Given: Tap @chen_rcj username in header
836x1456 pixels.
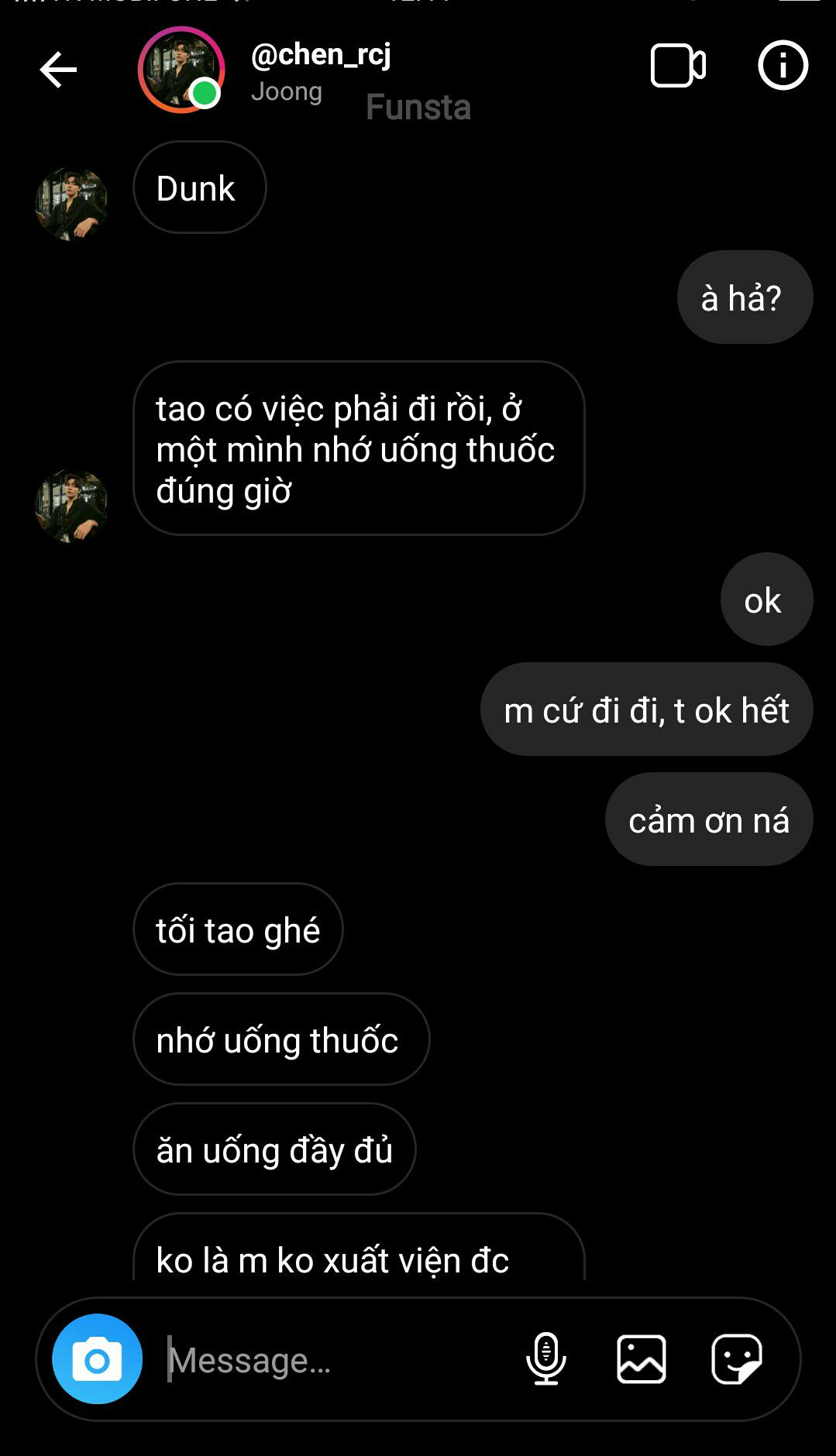Looking at the screenshot, I should (x=321, y=54).
